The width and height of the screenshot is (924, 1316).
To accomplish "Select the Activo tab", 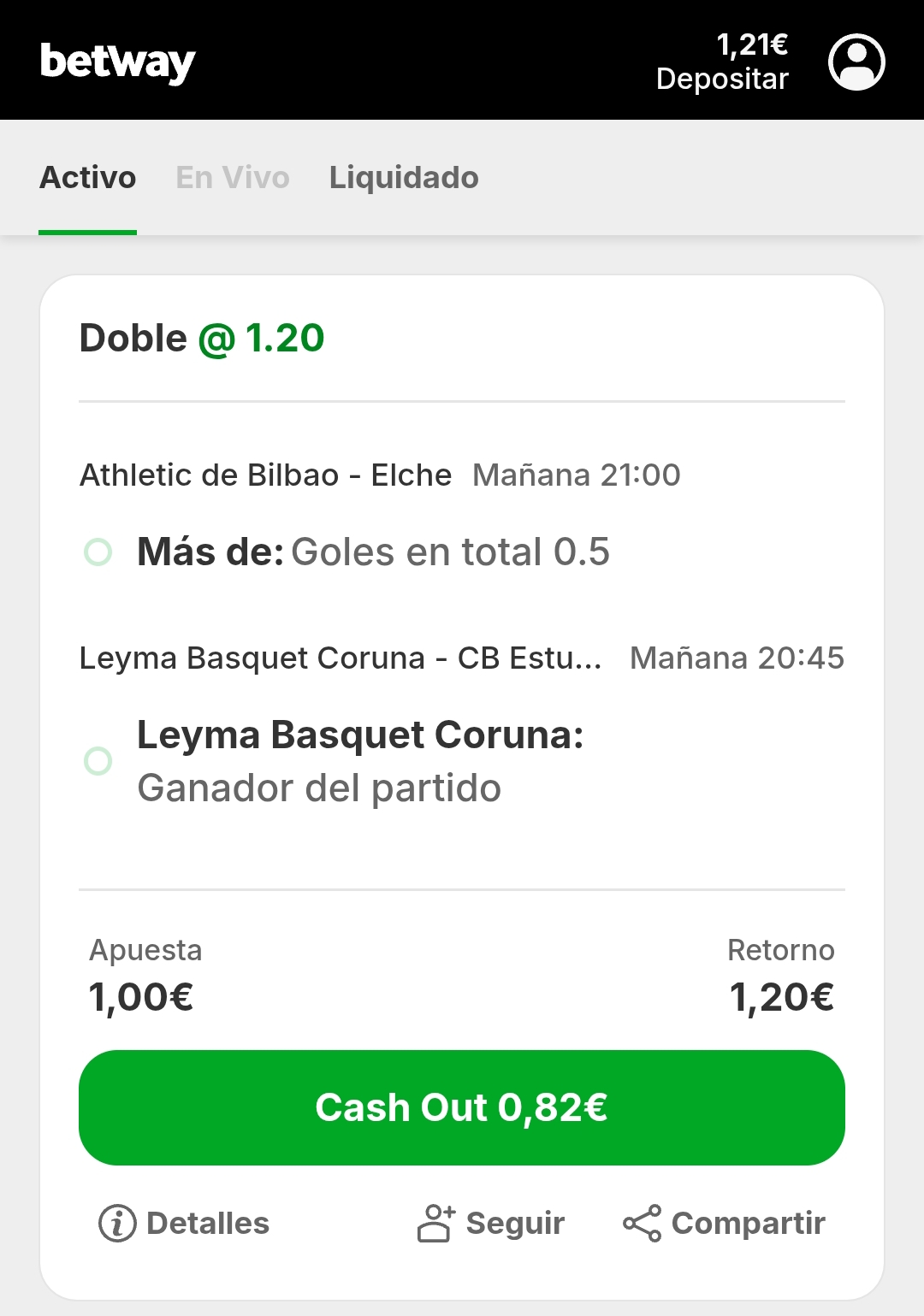I will click(x=88, y=178).
